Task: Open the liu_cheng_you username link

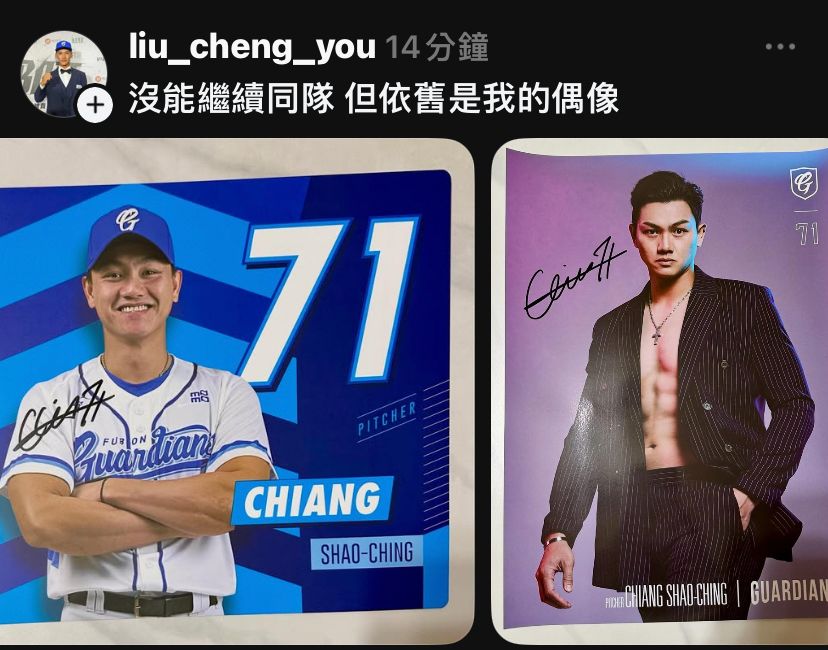Action: pyautogui.click(x=252, y=47)
